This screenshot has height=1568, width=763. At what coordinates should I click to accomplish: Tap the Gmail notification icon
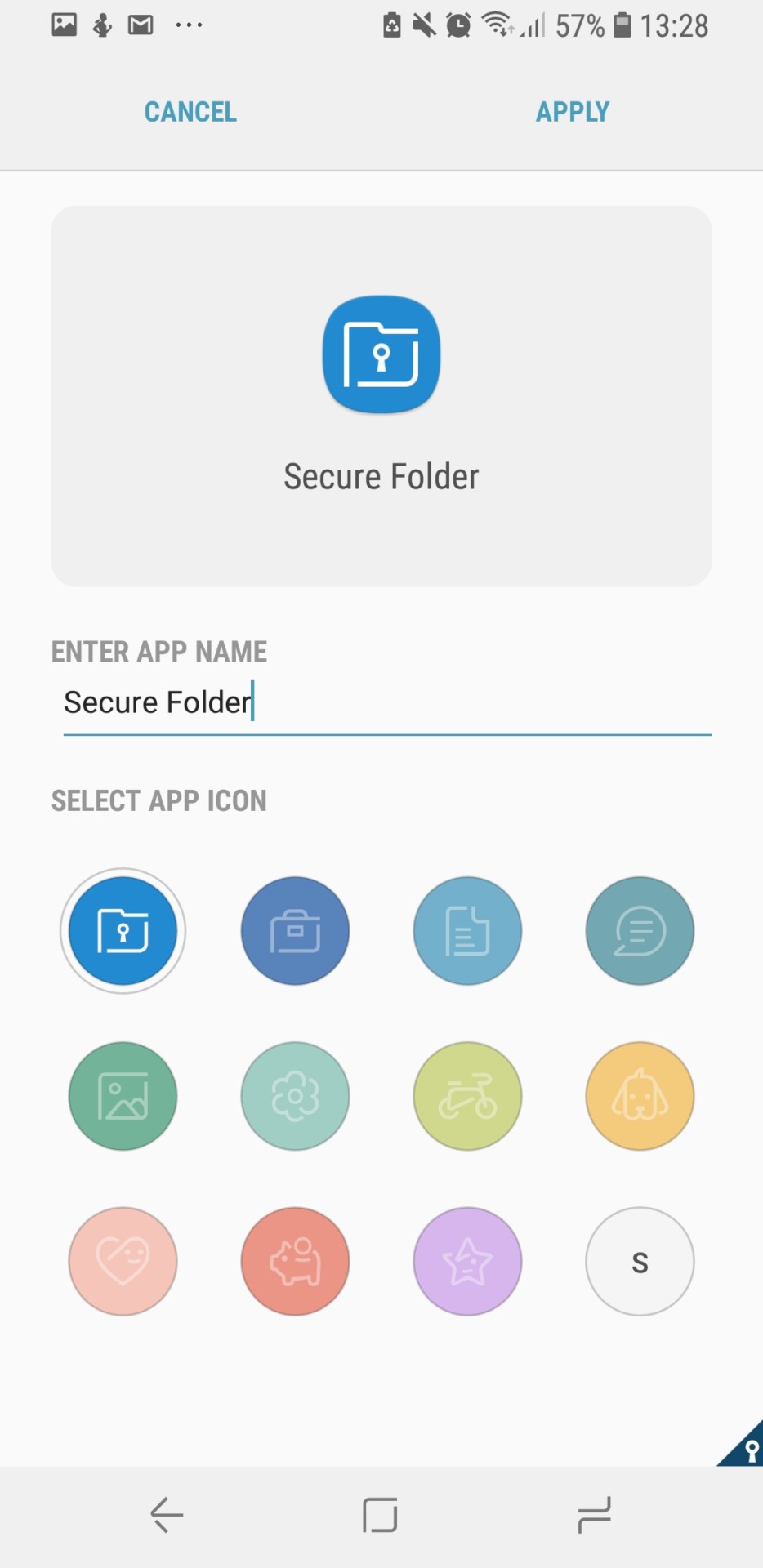pyautogui.click(x=140, y=24)
